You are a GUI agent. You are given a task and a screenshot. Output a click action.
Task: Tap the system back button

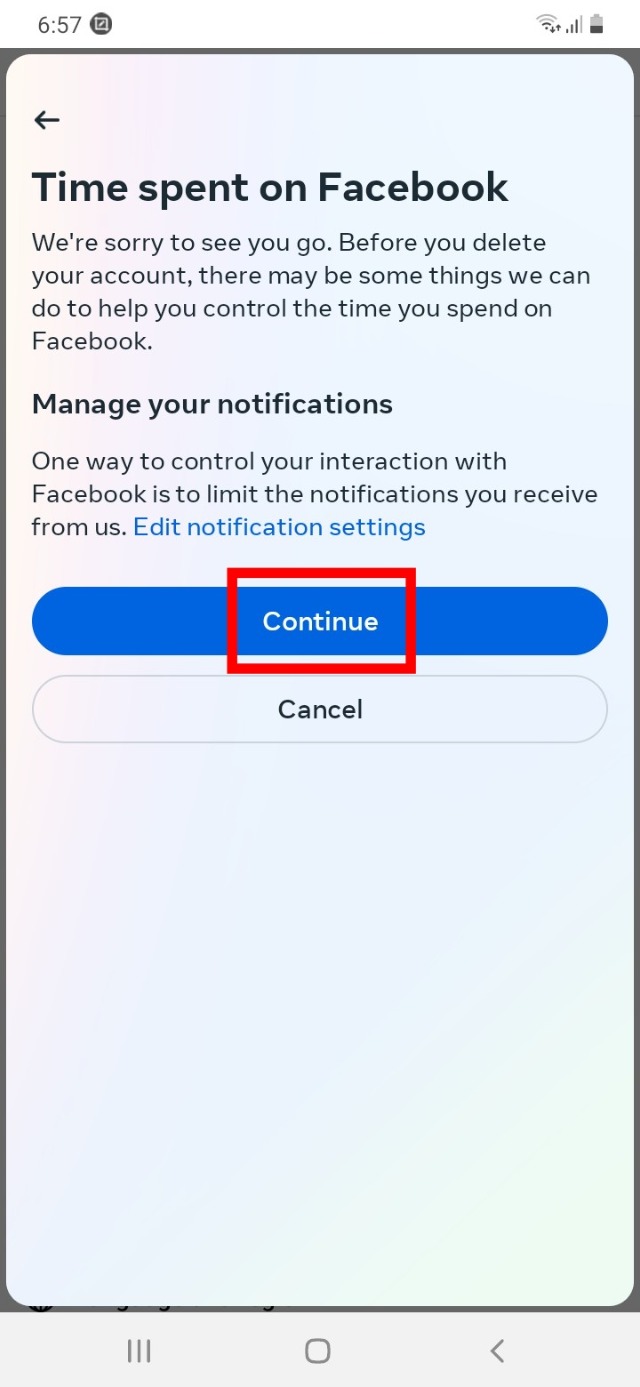point(497,1351)
